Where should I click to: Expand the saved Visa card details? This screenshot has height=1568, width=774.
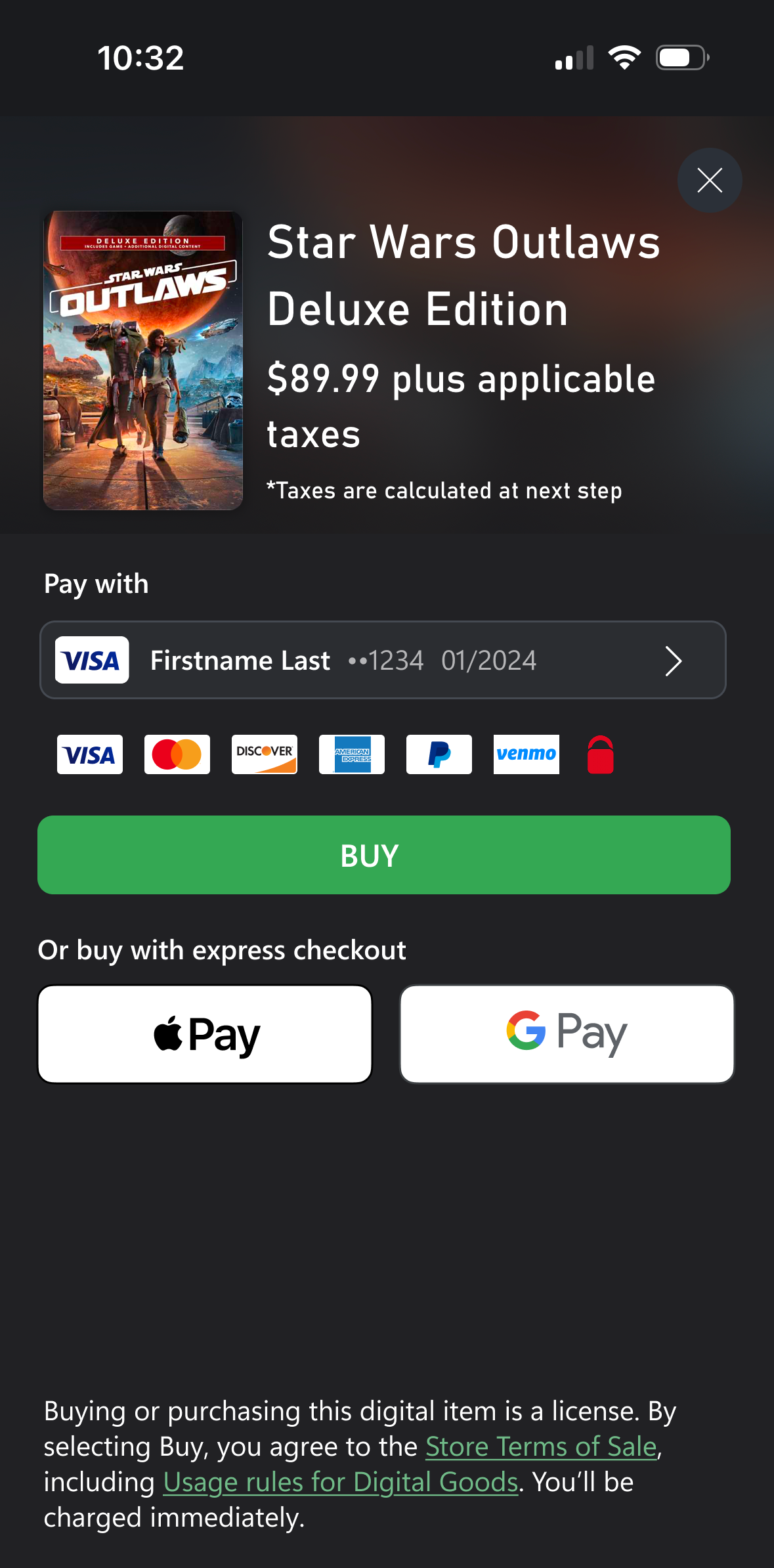674,661
